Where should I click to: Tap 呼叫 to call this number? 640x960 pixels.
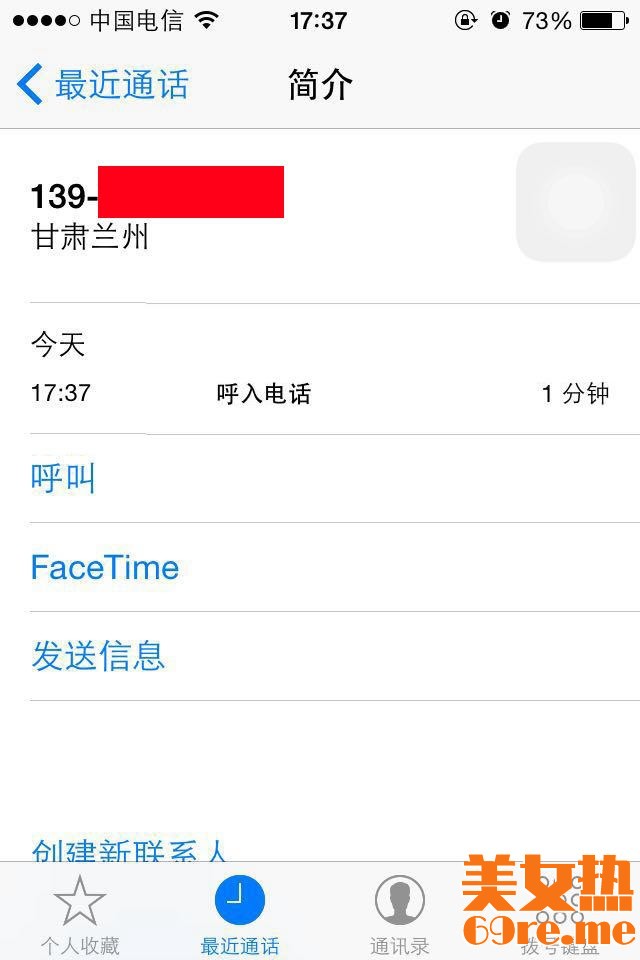(x=63, y=479)
